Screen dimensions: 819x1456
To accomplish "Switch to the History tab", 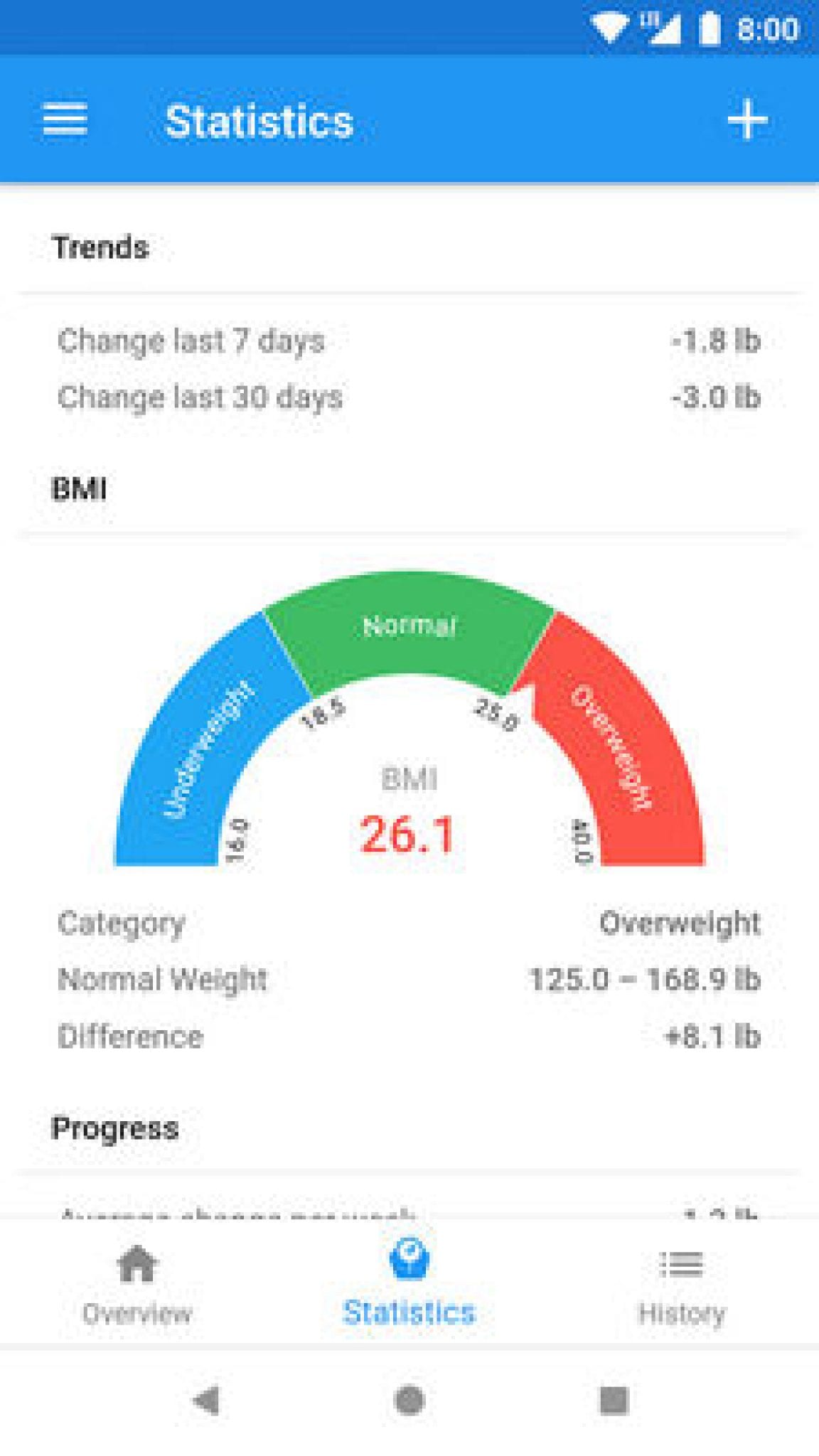I will coord(680,1294).
